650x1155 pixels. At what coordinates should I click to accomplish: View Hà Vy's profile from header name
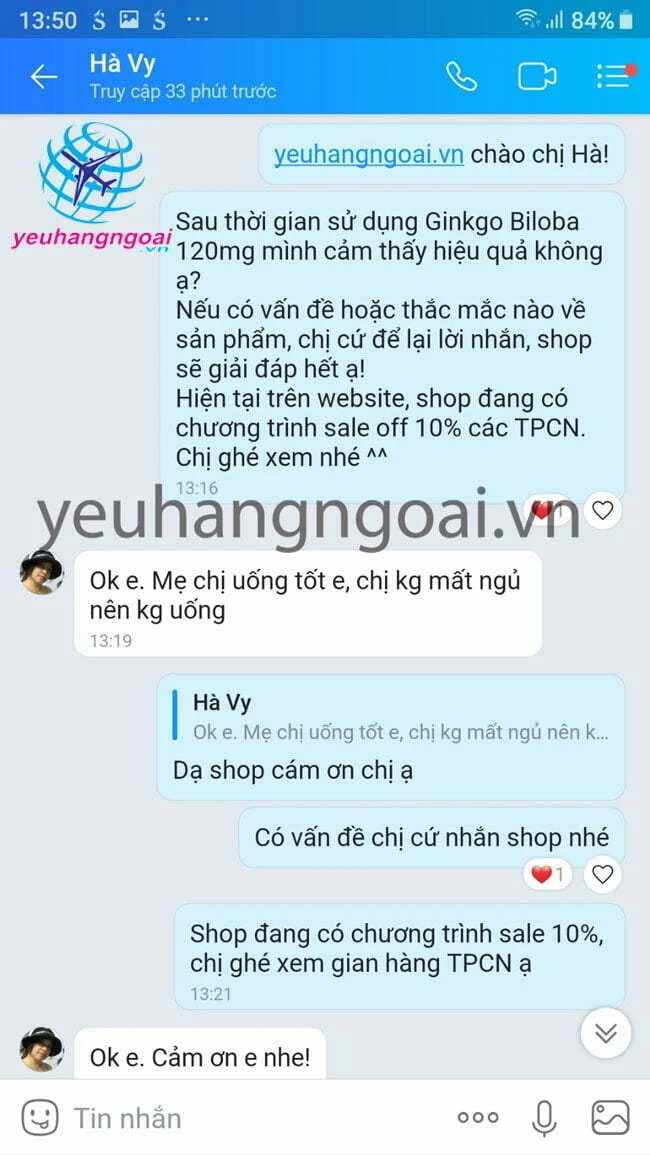point(123,64)
